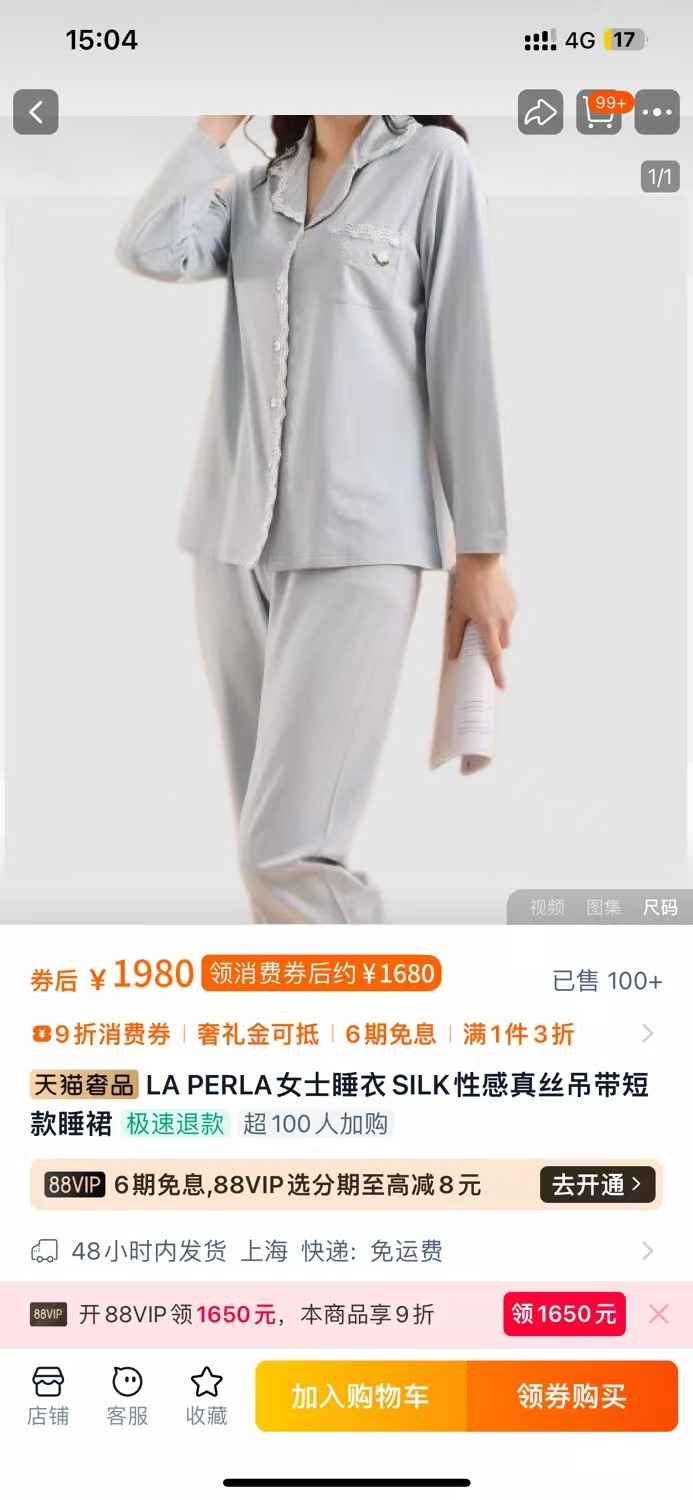693x1500 pixels.
Task: Tap 领券购买 to buy with coupon
Action: pos(572,1396)
